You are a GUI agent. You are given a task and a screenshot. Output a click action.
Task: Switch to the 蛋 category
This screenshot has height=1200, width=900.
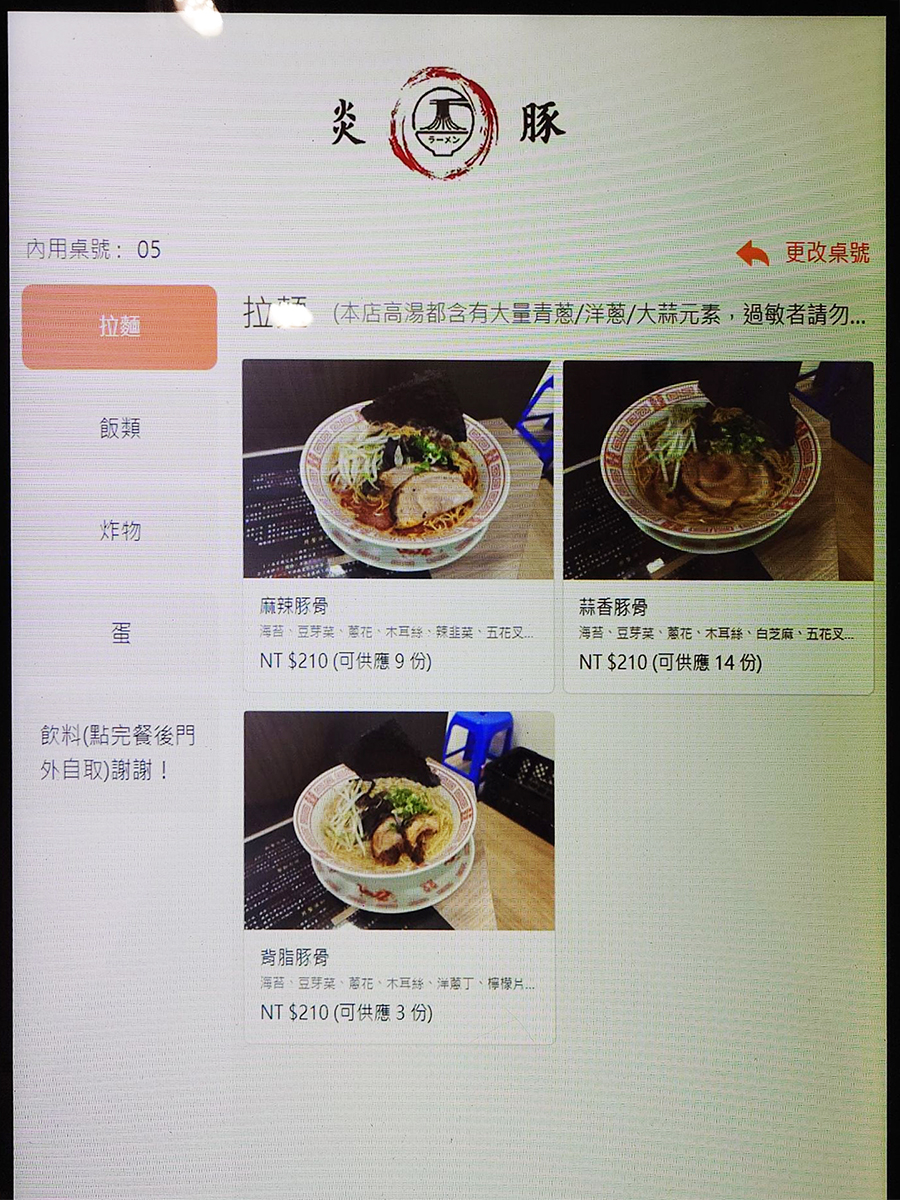click(x=120, y=633)
